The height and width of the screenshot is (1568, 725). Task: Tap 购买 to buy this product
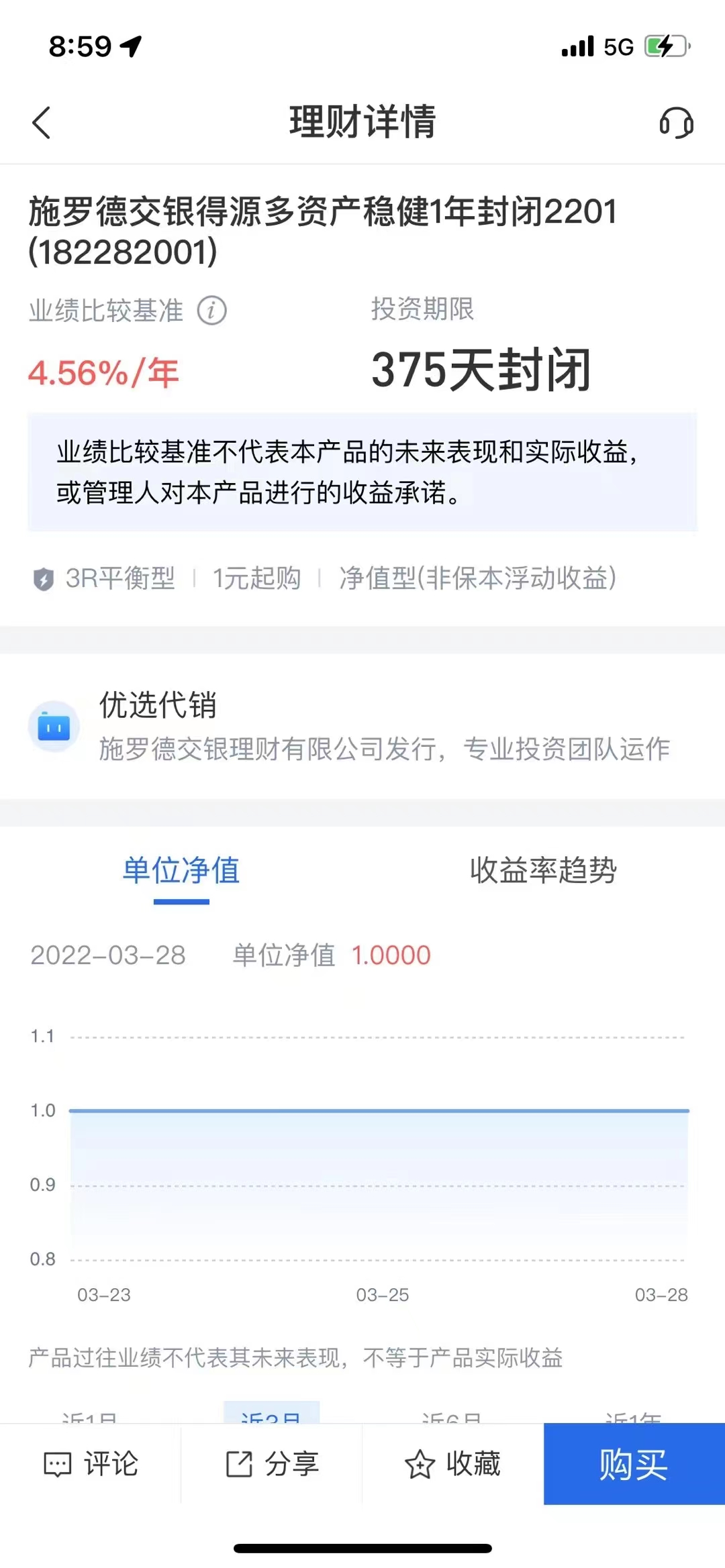634,1464
